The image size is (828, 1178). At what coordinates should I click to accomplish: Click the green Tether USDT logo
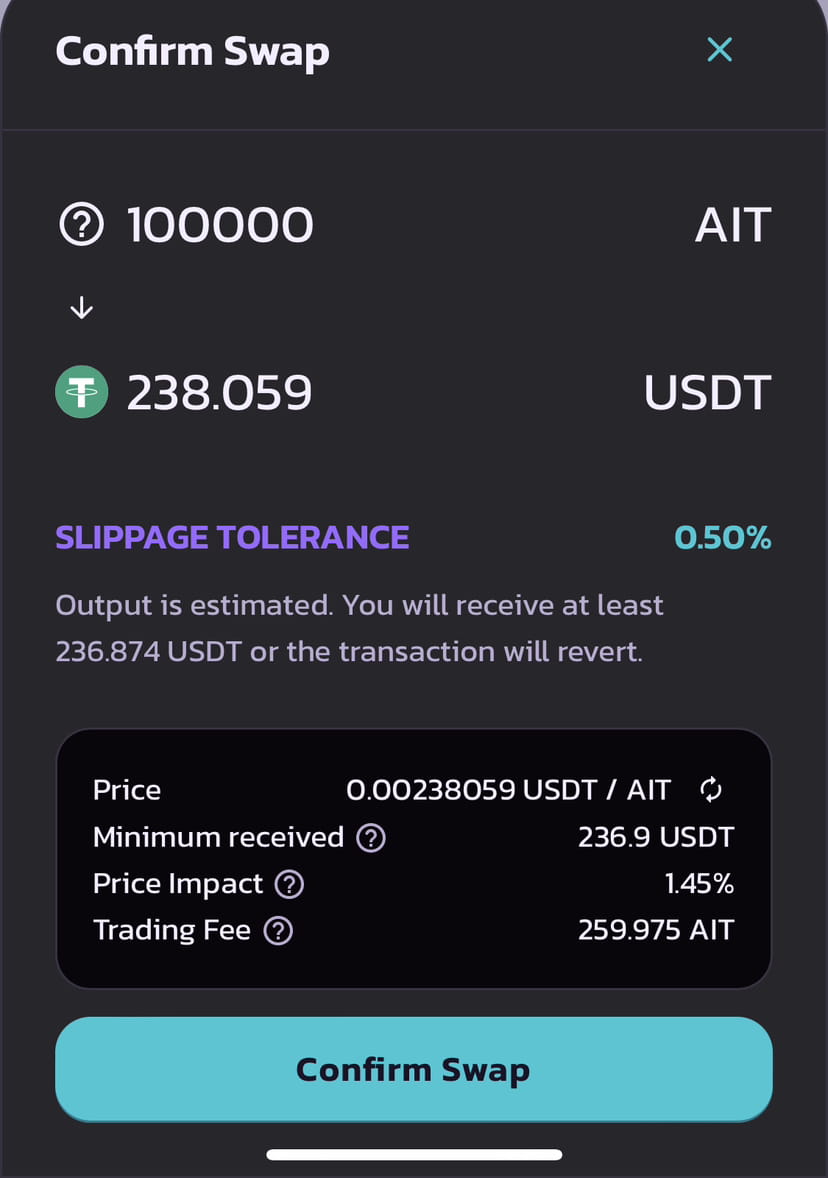[x=80, y=391]
